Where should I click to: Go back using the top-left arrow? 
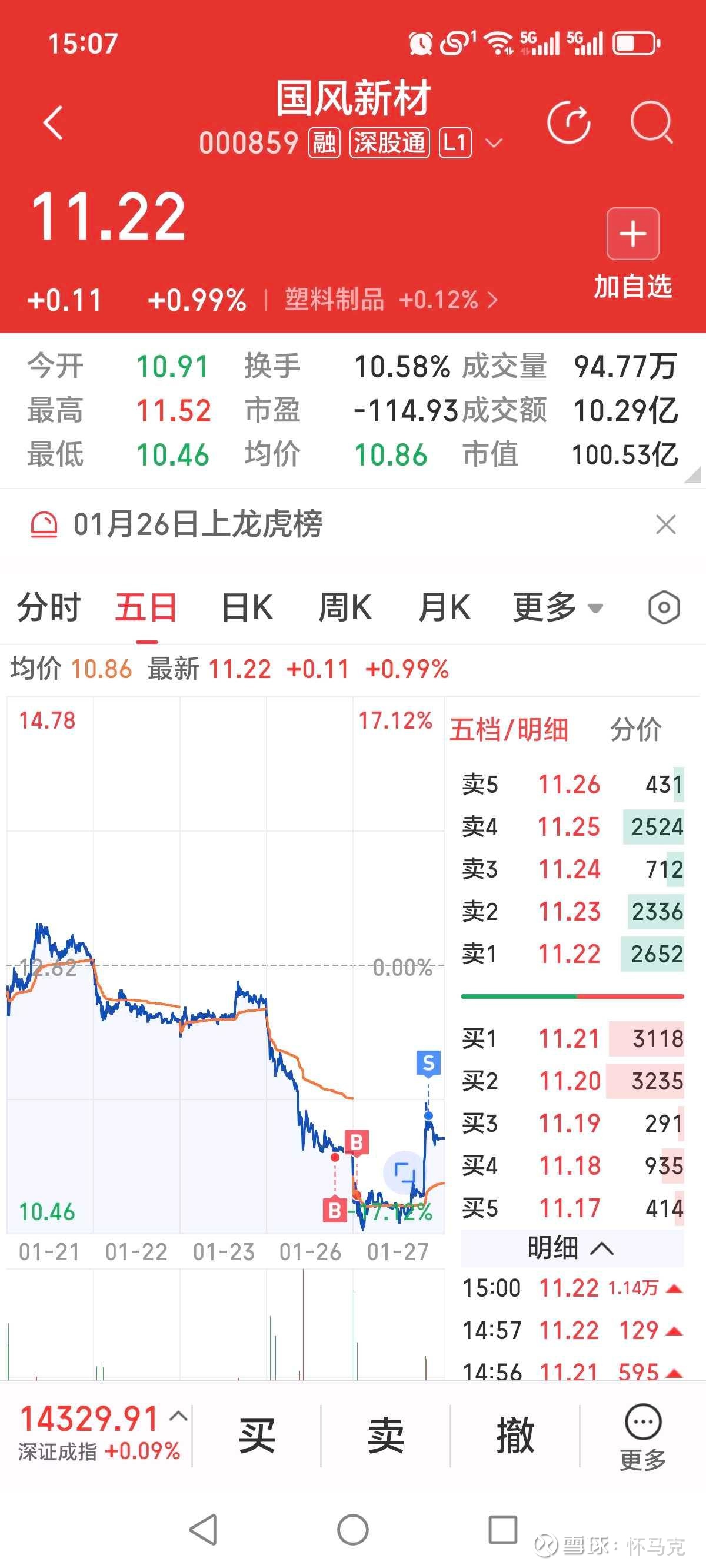pyautogui.click(x=54, y=123)
